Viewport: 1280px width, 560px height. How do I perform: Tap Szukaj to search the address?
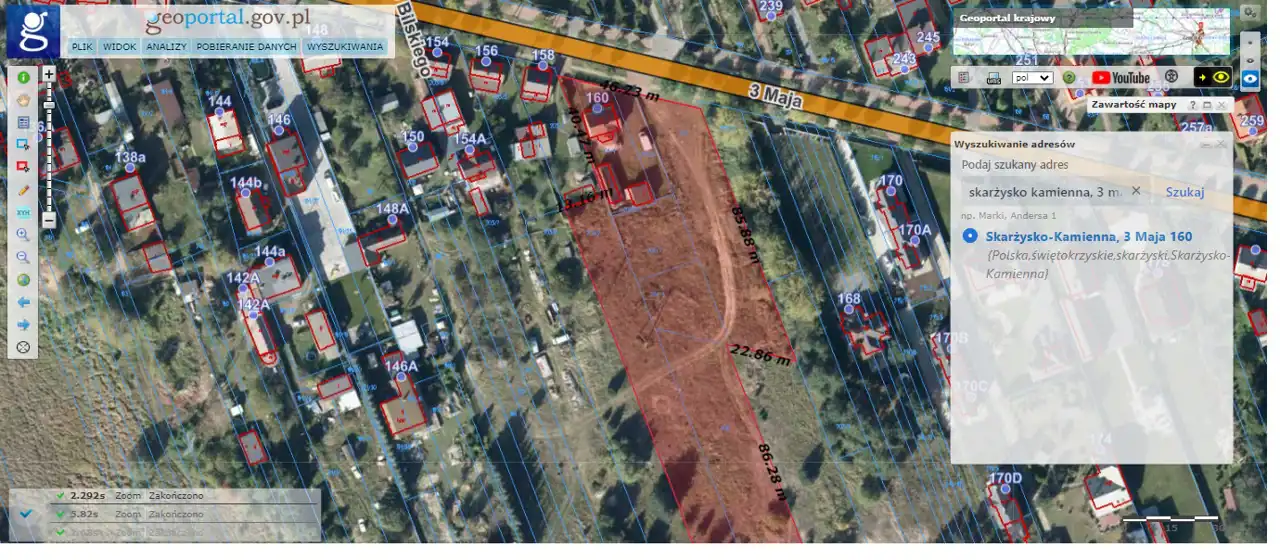(x=1184, y=192)
